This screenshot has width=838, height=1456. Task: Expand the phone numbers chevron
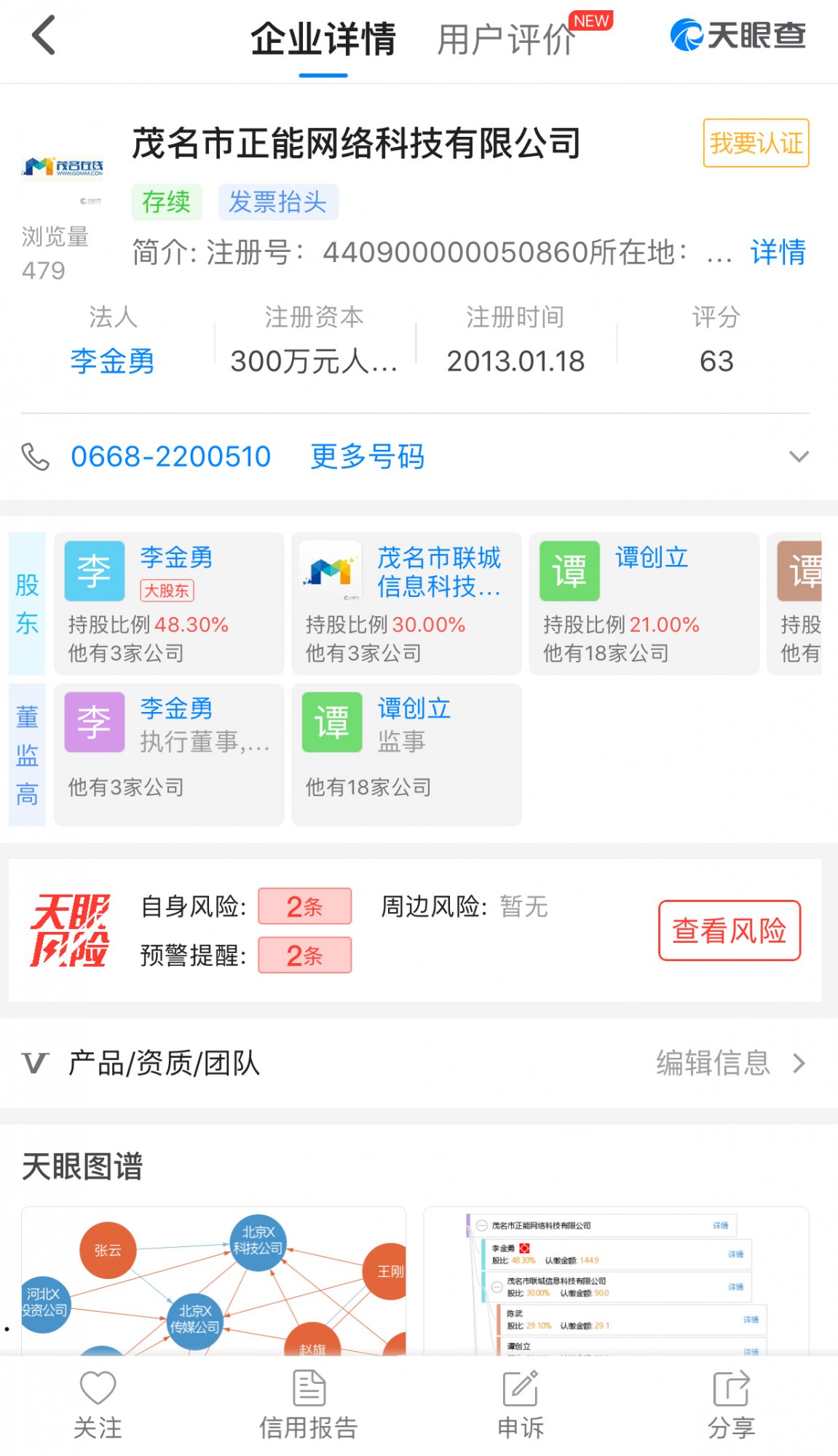tap(799, 456)
